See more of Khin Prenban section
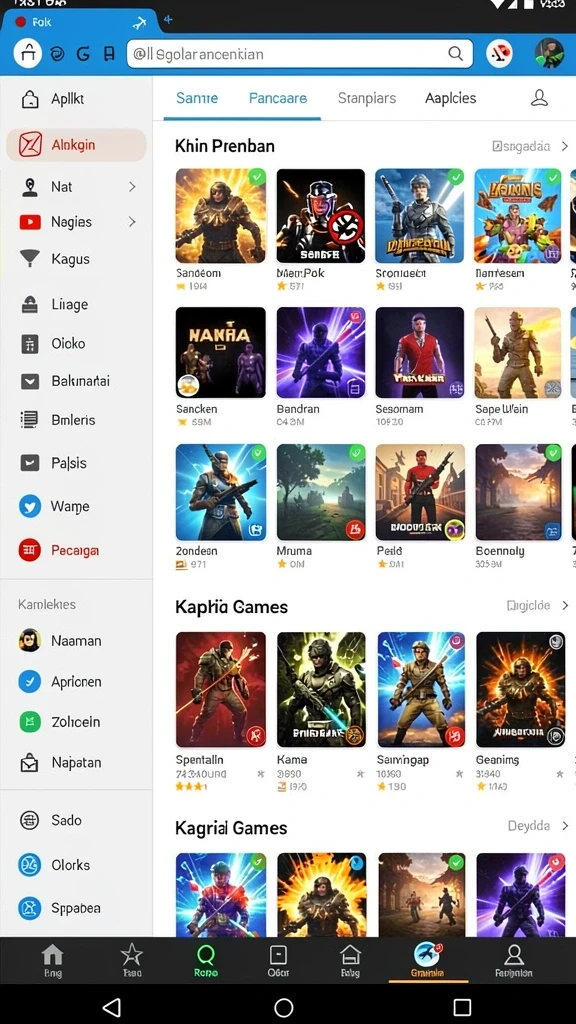The height and width of the screenshot is (1024, 576). tap(530, 147)
